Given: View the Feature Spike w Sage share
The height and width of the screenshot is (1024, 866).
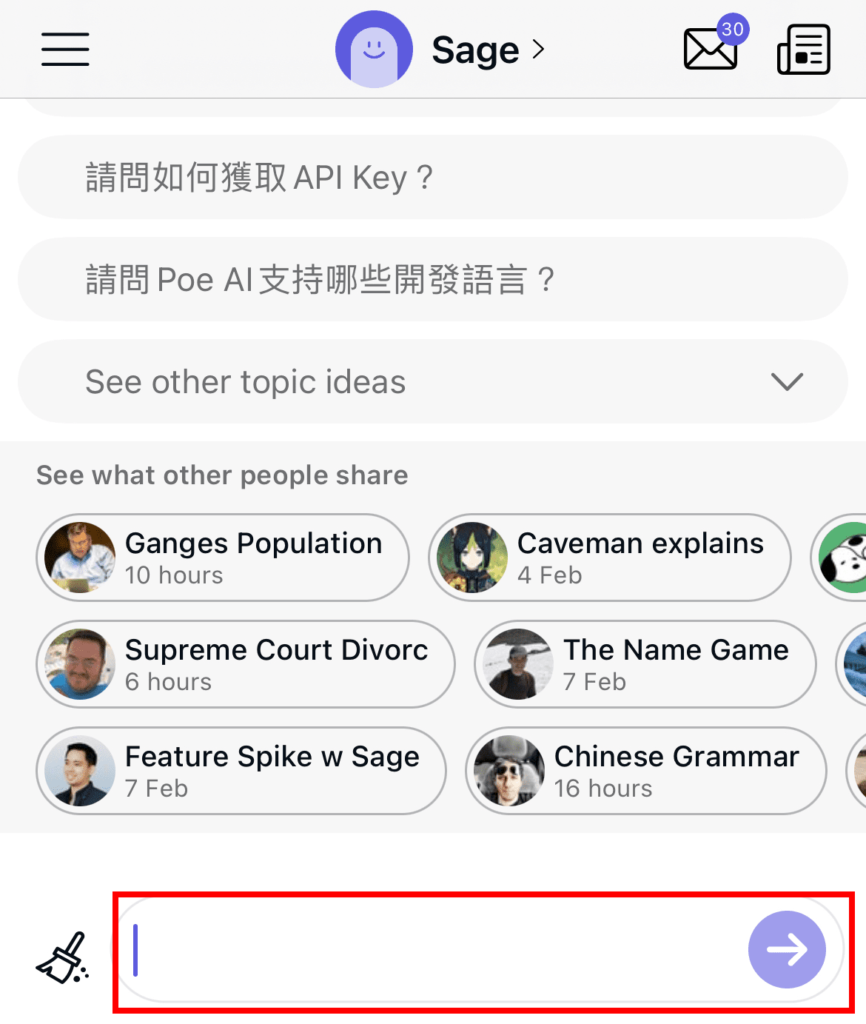Looking at the screenshot, I should (241, 771).
